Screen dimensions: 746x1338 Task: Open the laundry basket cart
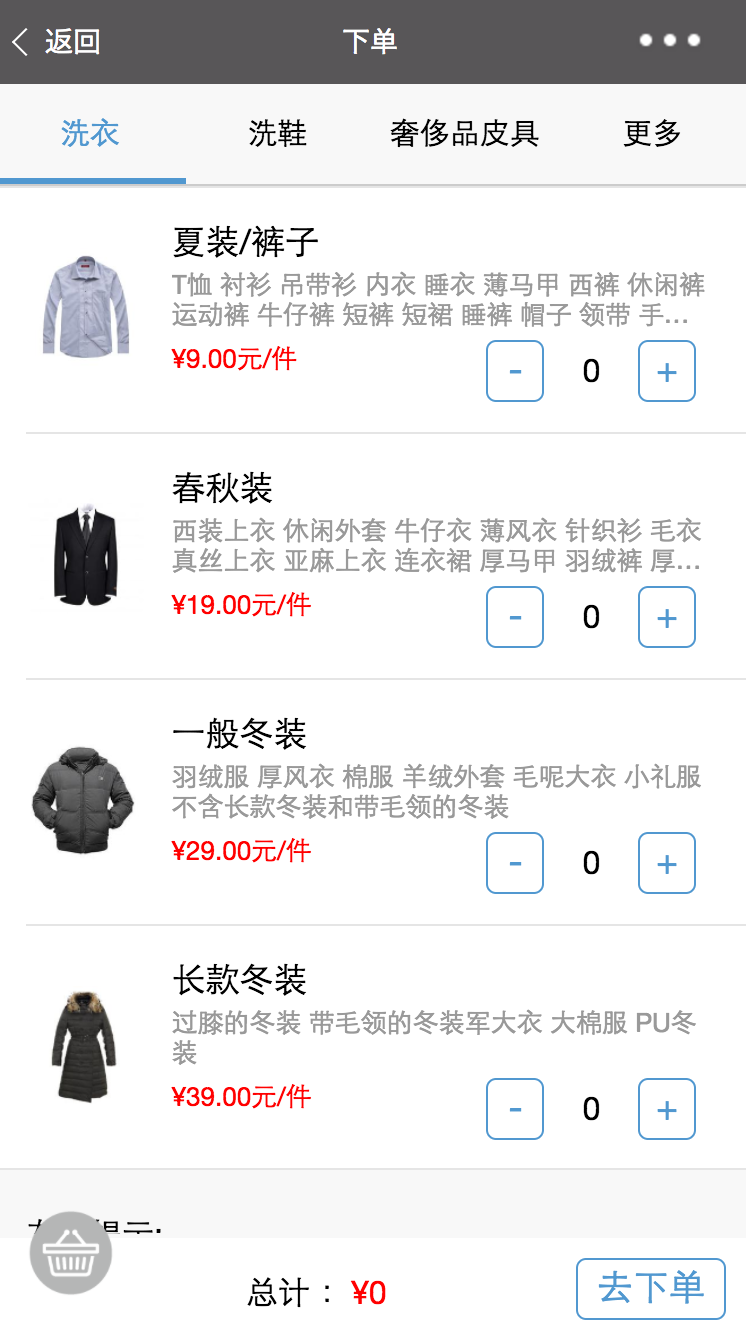click(x=71, y=1252)
